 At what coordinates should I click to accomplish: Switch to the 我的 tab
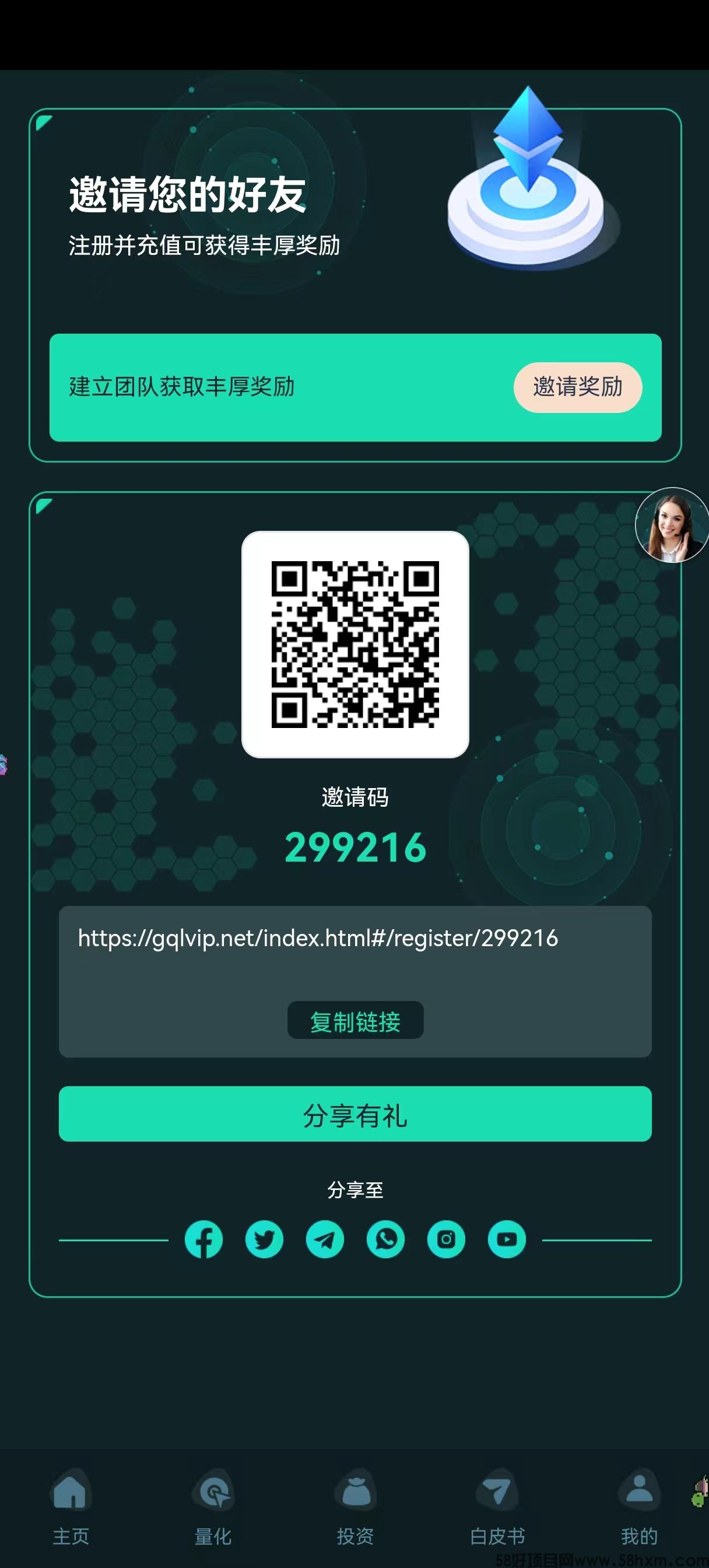click(x=639, y=1508)
